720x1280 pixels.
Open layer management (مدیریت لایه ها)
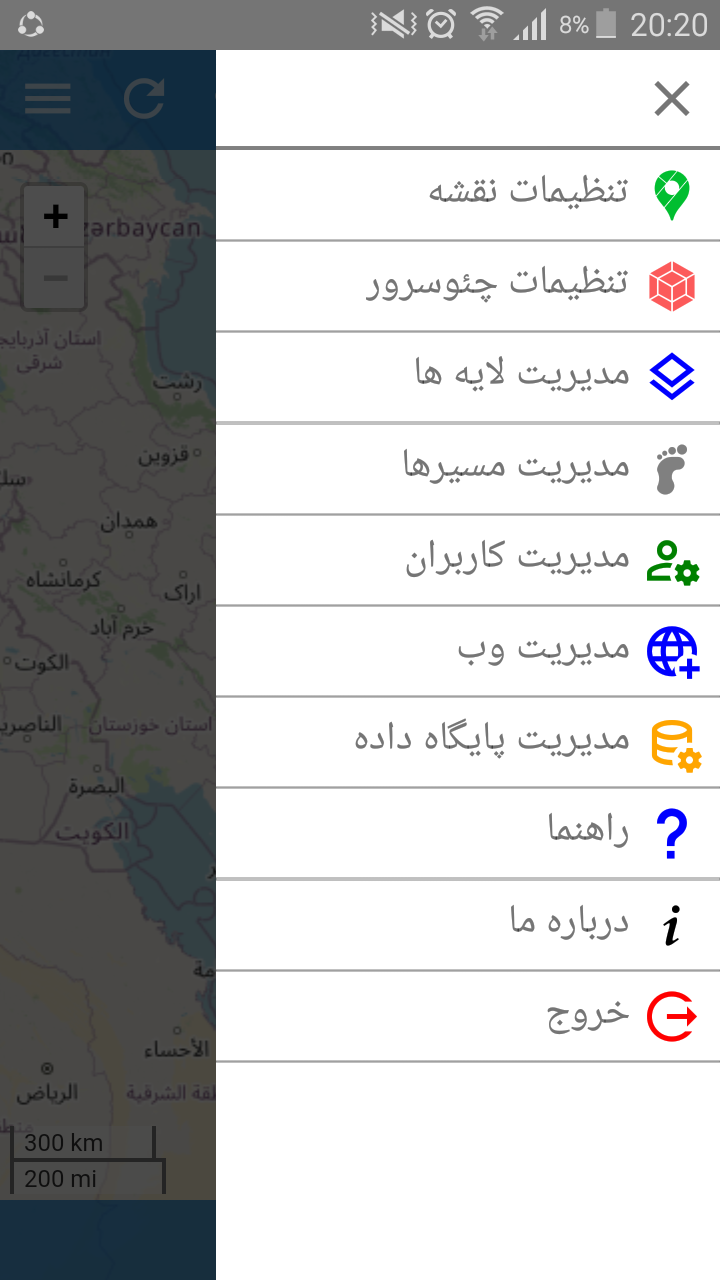click(x=468, y=377)
